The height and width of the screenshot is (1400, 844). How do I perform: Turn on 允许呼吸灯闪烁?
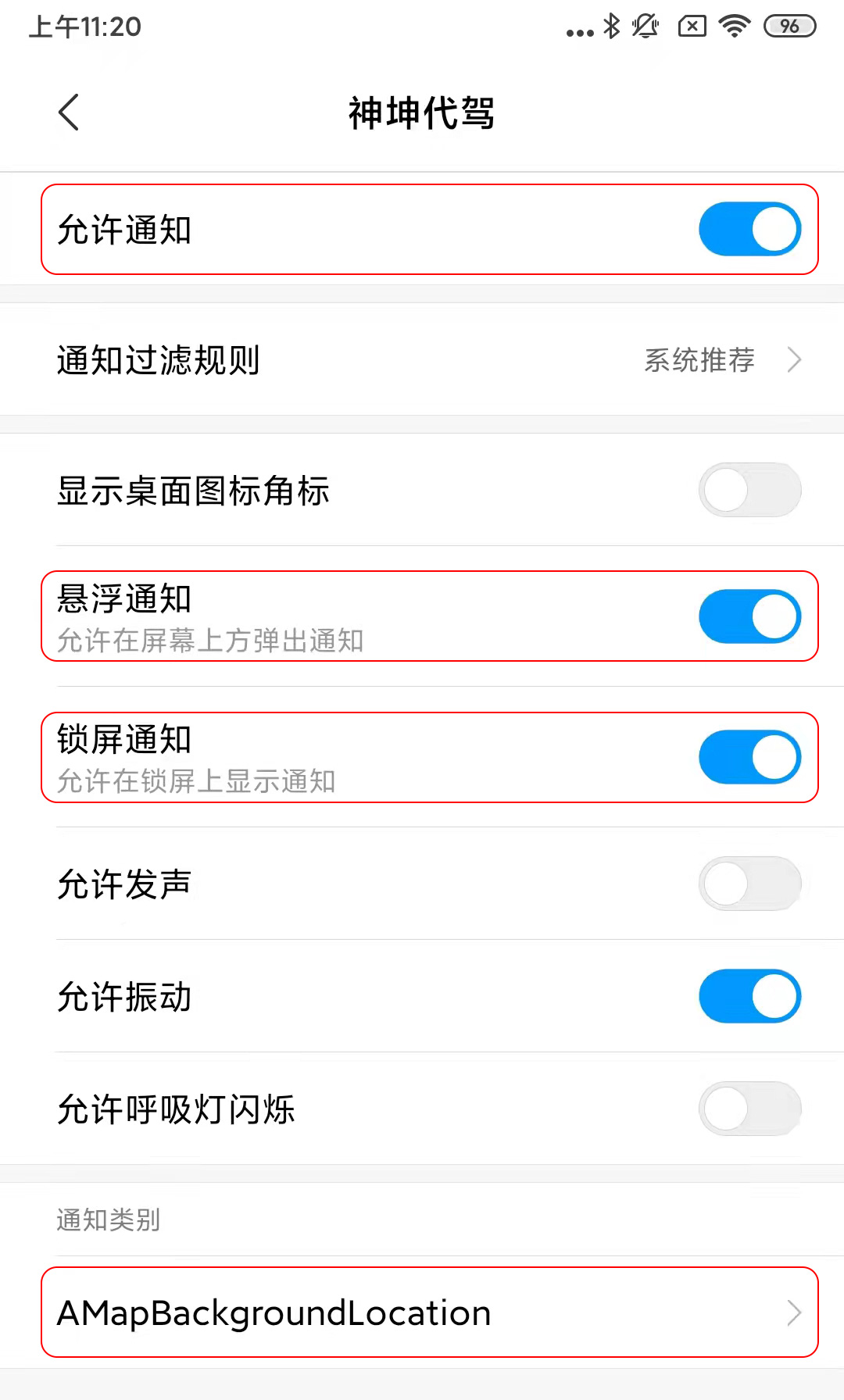click(749, 1109)
